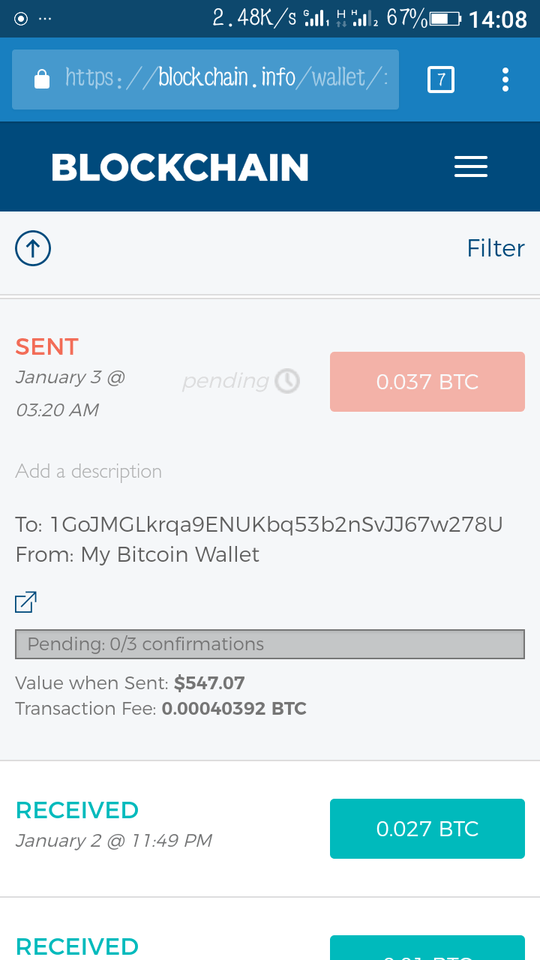Screen dimensions: 540x960
Task: Tap the browser URL address bar
Action: [x=205, y=80]
